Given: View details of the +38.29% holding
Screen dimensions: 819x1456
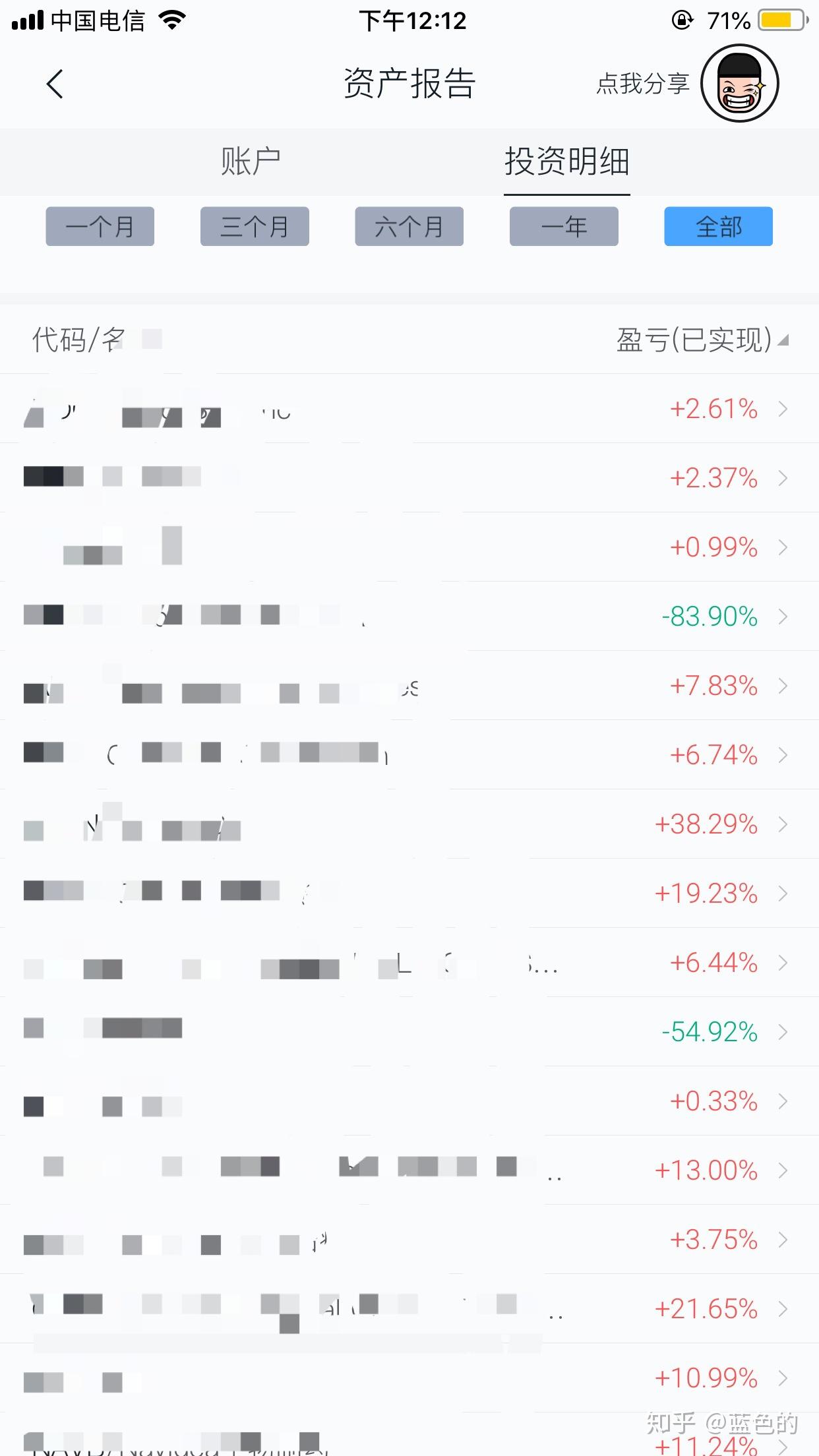Looking at the screenshot, I should point(409,824).
